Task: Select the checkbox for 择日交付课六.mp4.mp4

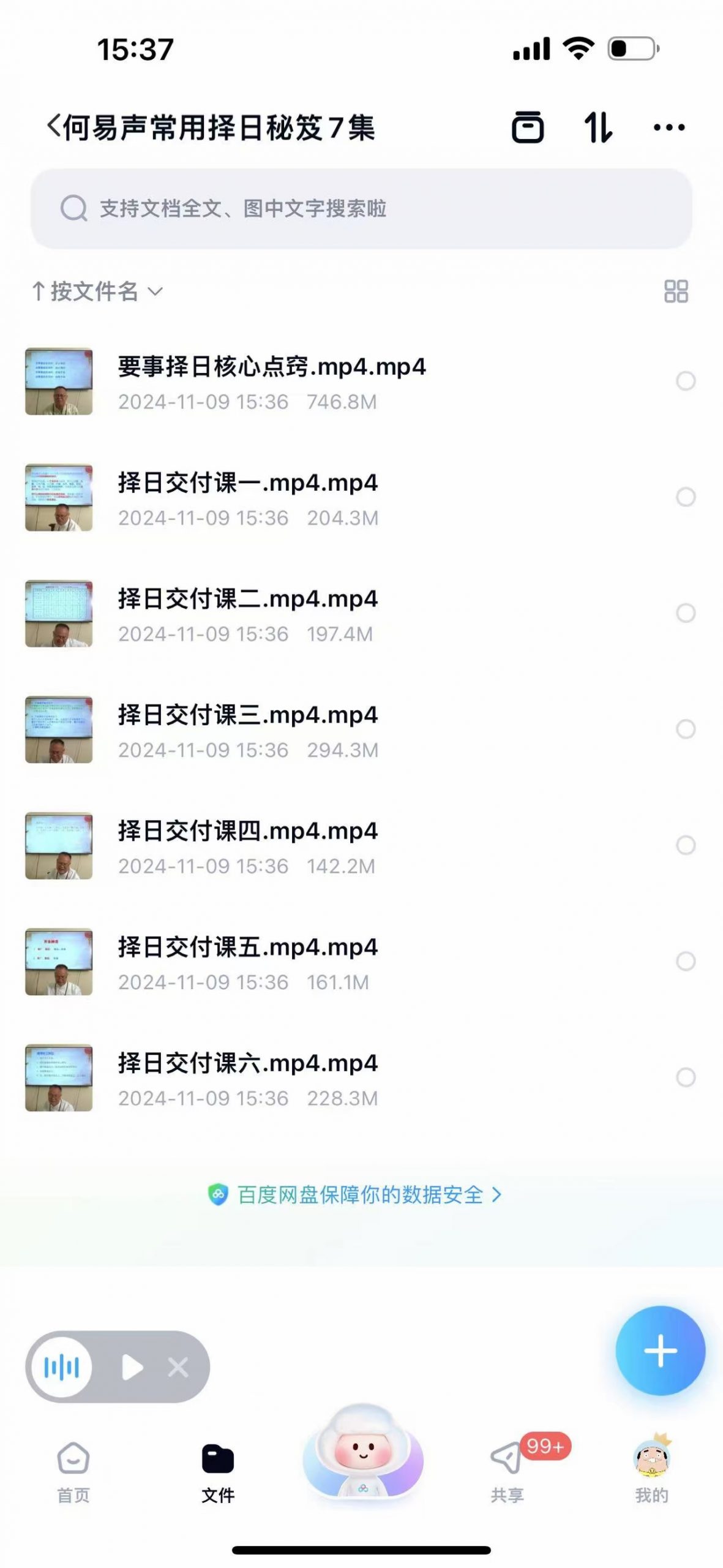Action: [x=686, y=1077]
